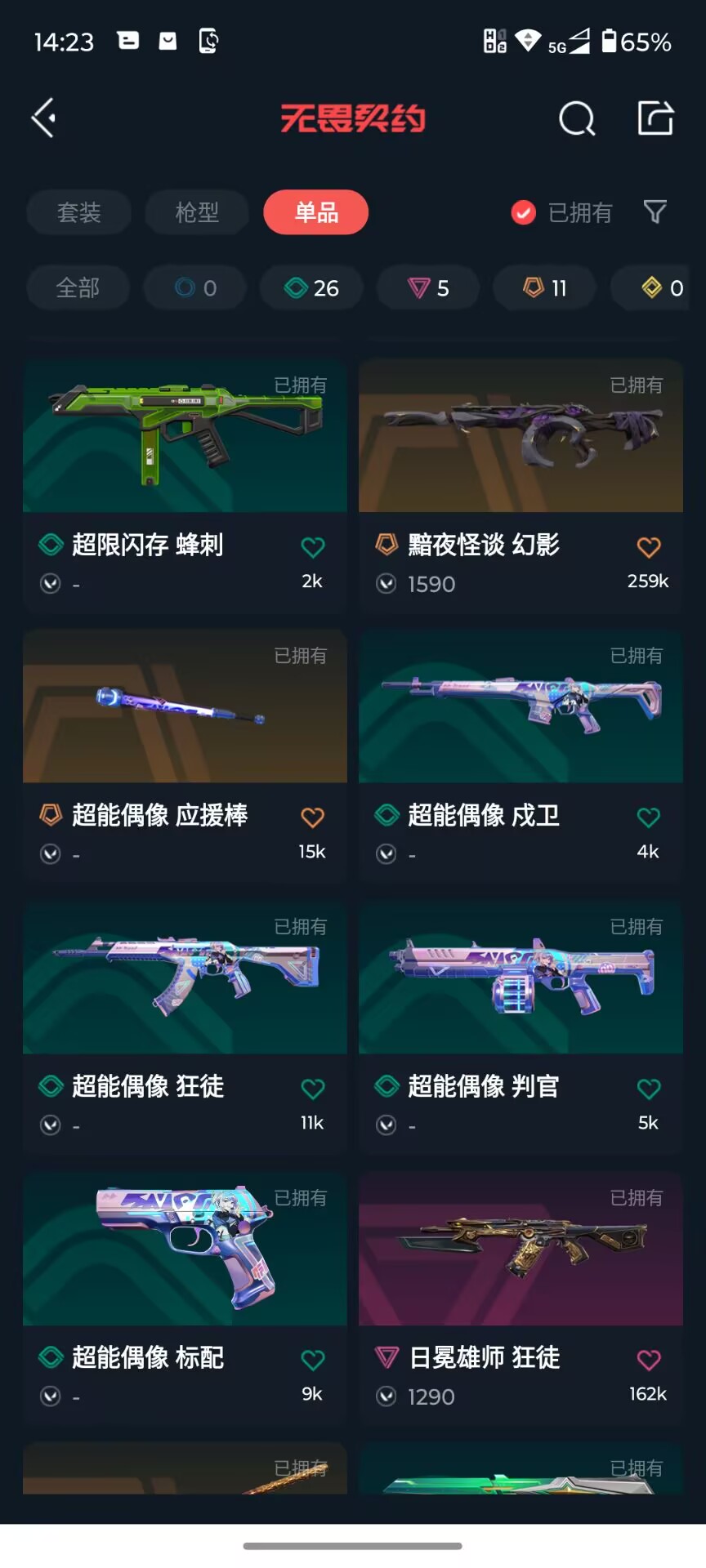Open the 超能偶像 判官 skin card
Viewport: 706px width, 1568px height.
521,1027
